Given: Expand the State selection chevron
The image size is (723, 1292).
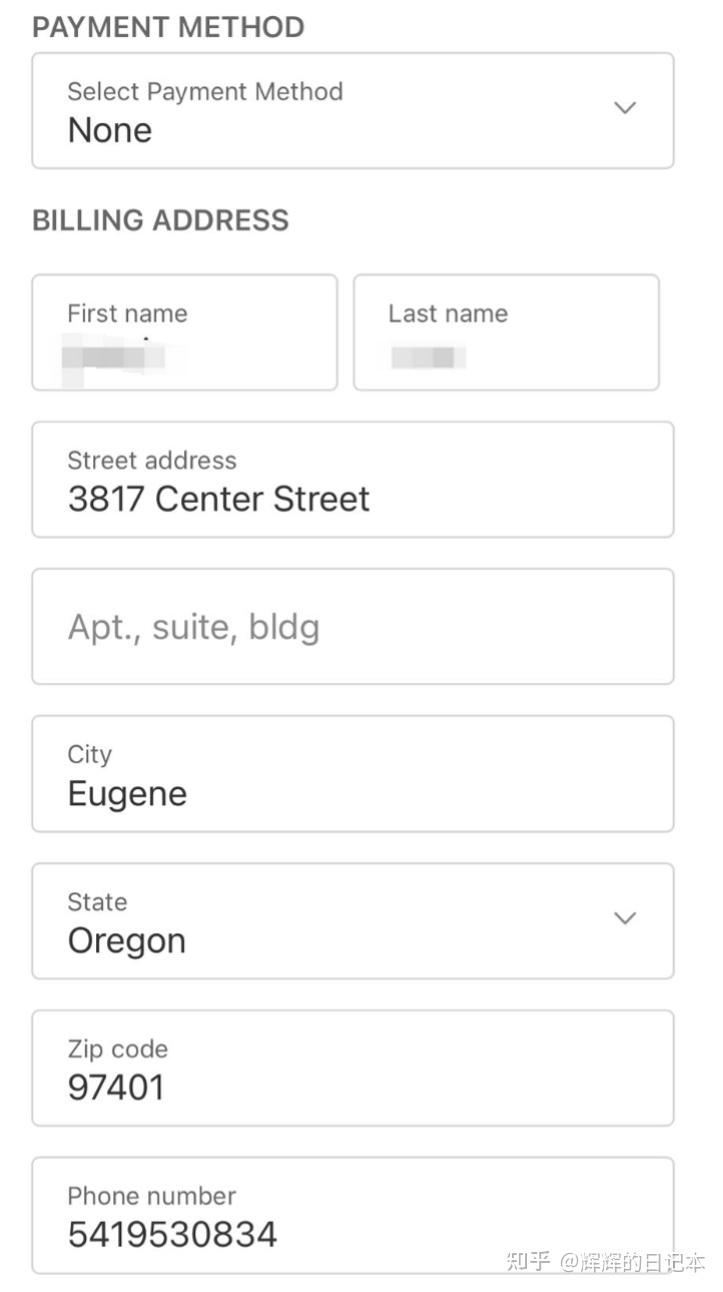Looking at the screenshot, I should [x=625, y=918].
